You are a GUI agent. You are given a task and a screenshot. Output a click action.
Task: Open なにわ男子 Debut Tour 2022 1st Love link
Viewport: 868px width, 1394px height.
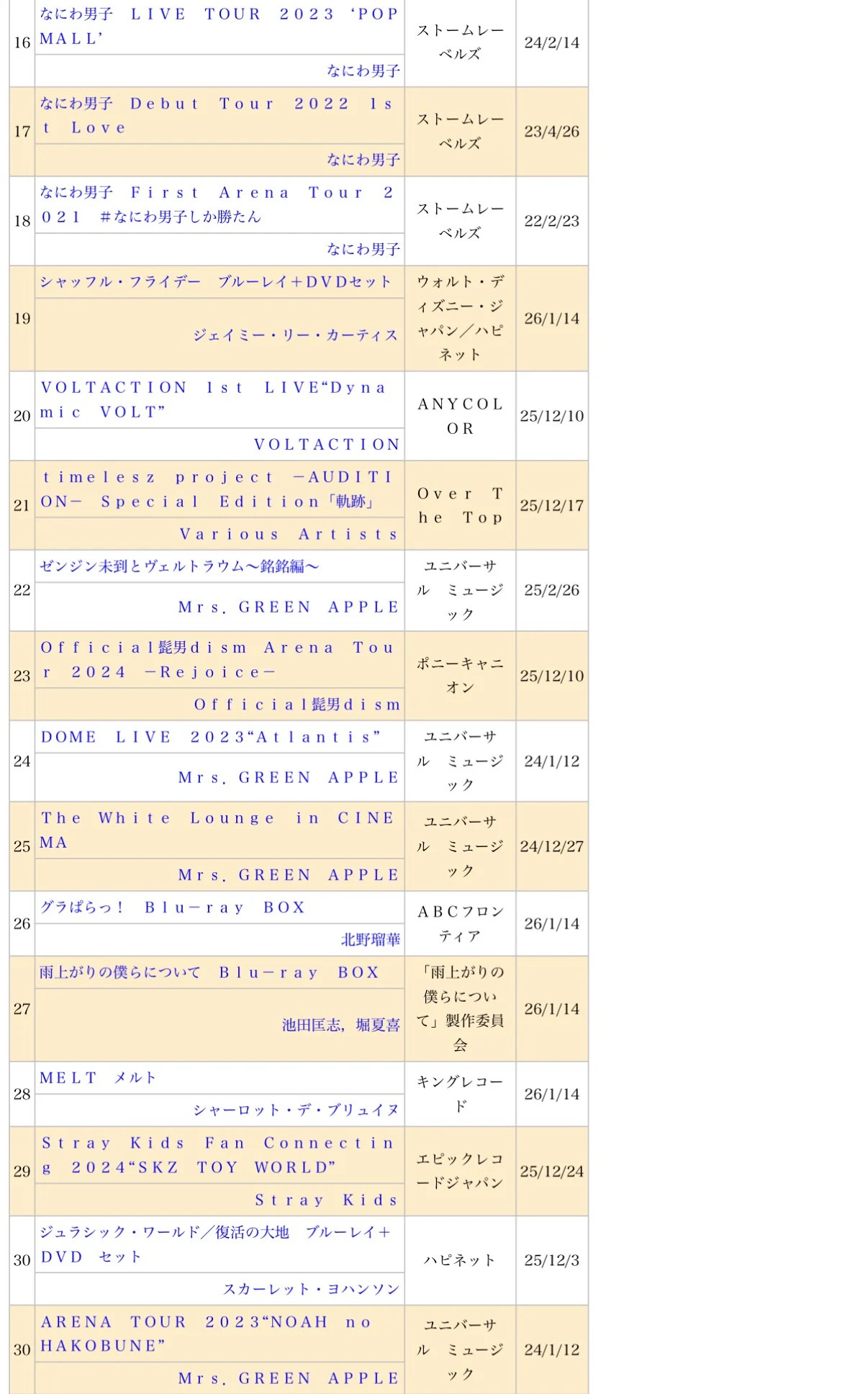point(219,116)
